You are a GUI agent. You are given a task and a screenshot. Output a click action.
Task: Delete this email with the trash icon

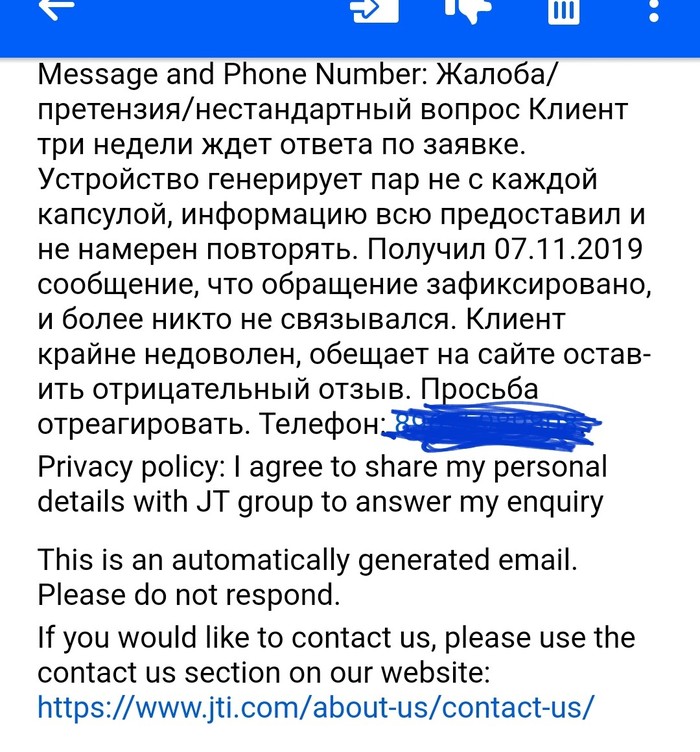point(562,10)
